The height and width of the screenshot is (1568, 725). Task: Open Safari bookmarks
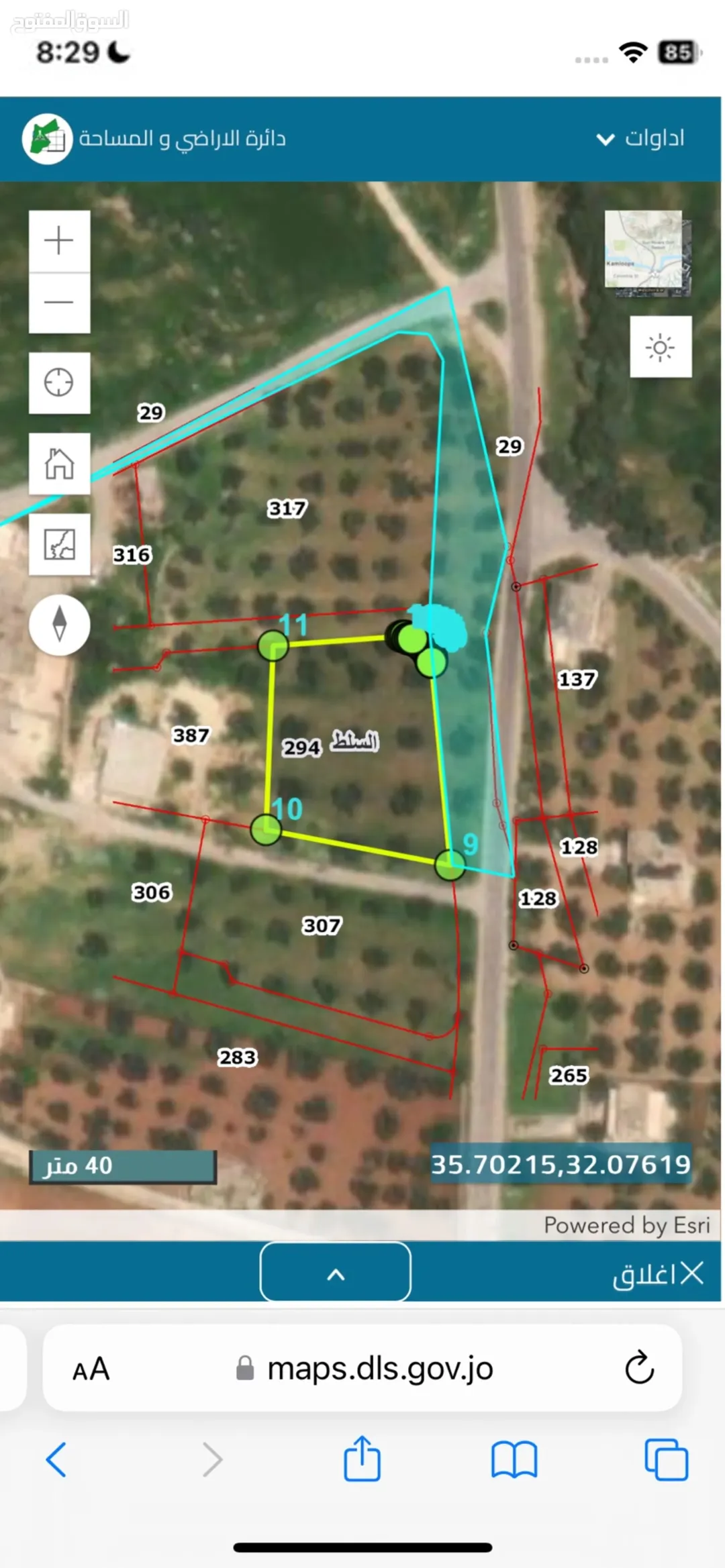point(514,1460)
